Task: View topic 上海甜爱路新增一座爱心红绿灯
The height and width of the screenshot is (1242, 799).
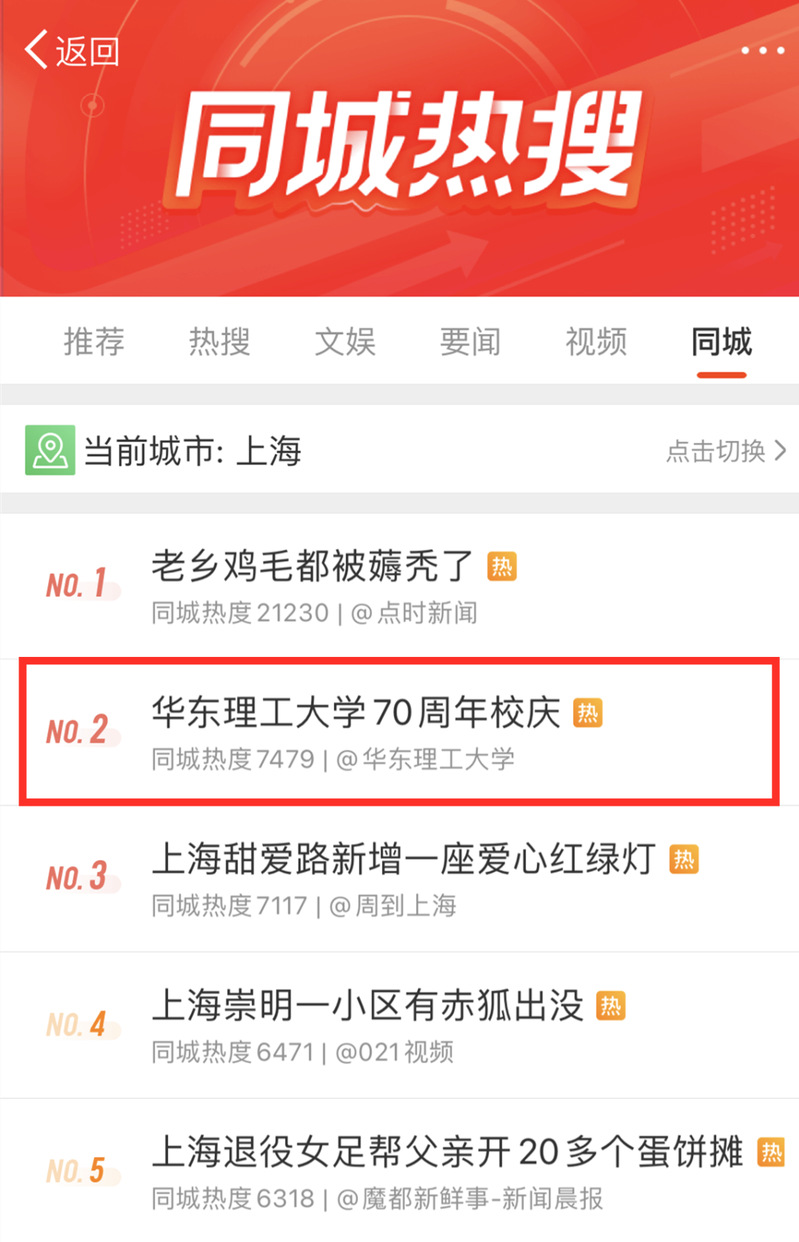Action: coord(403,859)
